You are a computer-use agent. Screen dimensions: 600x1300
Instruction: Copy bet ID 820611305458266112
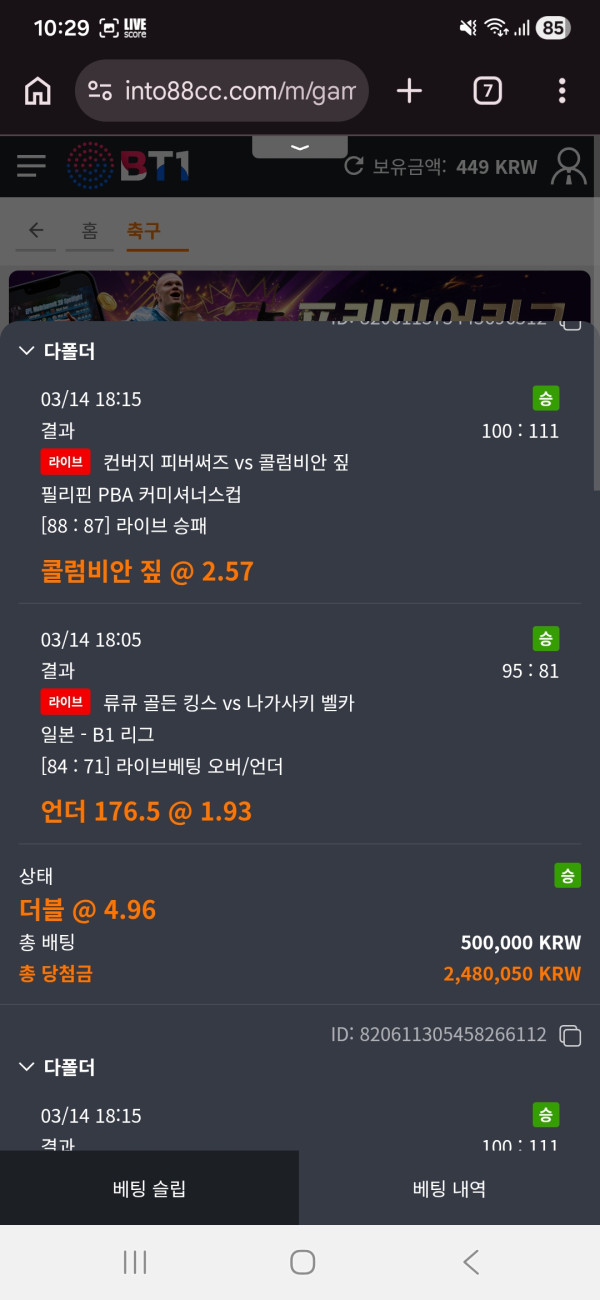tap(570, 1035)
